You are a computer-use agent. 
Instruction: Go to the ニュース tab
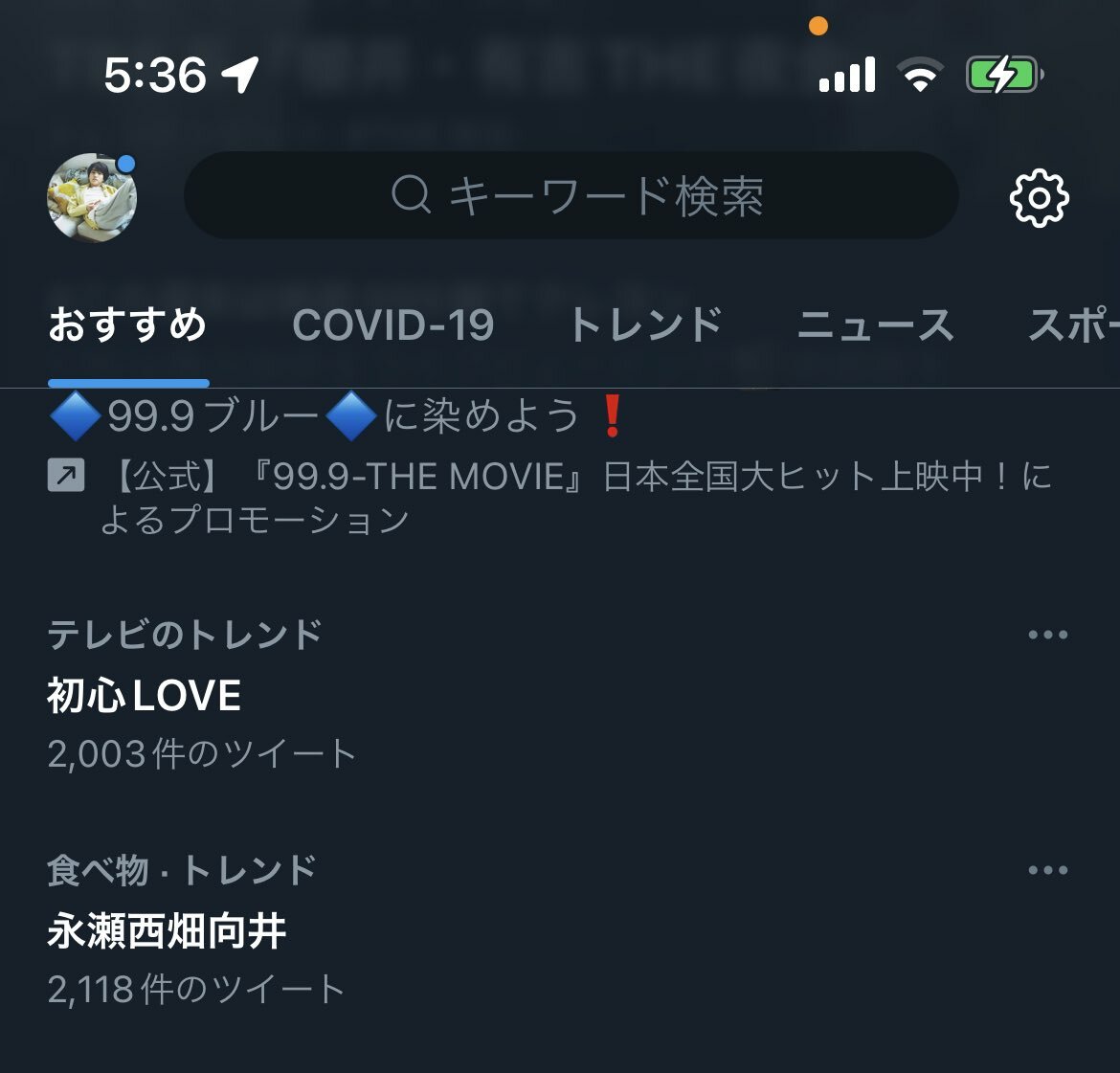pos(875,325)
